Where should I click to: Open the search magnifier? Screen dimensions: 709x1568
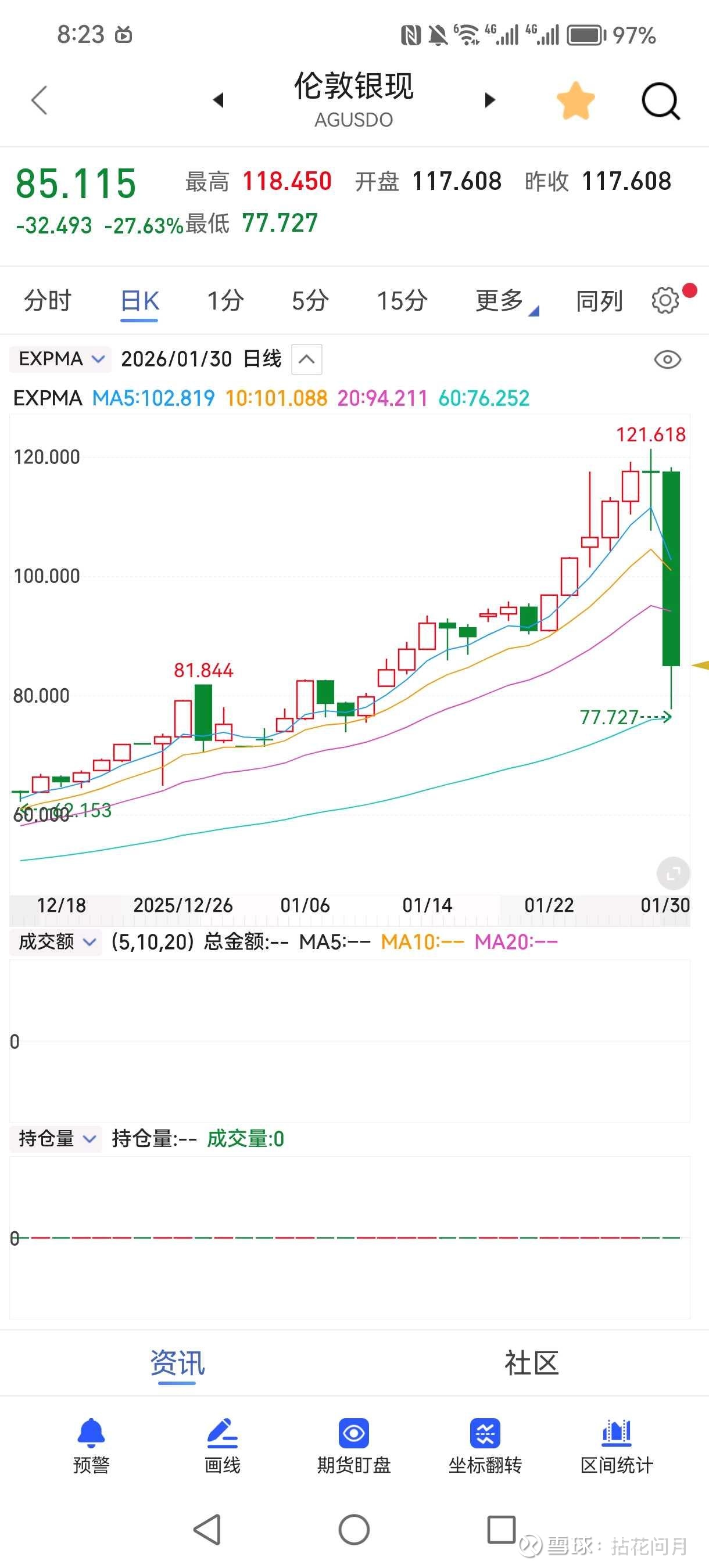click(661, 101)
